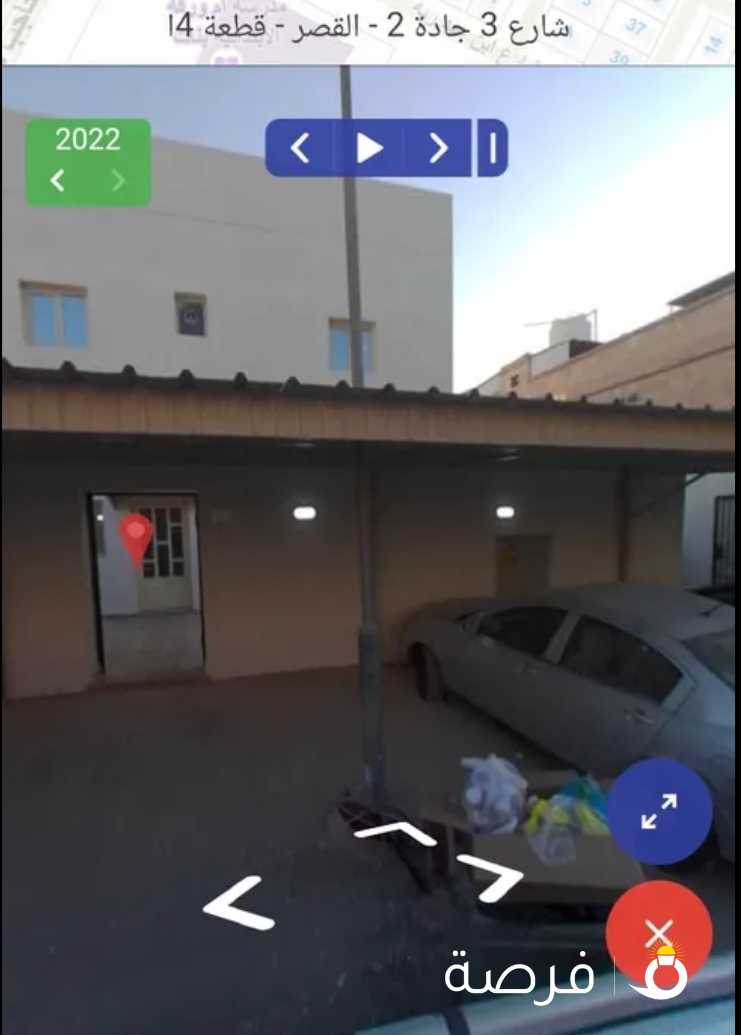Viewport: 741px width, 1035px height.
Task: Go to the next year after 2022
Action: point(118,181)
